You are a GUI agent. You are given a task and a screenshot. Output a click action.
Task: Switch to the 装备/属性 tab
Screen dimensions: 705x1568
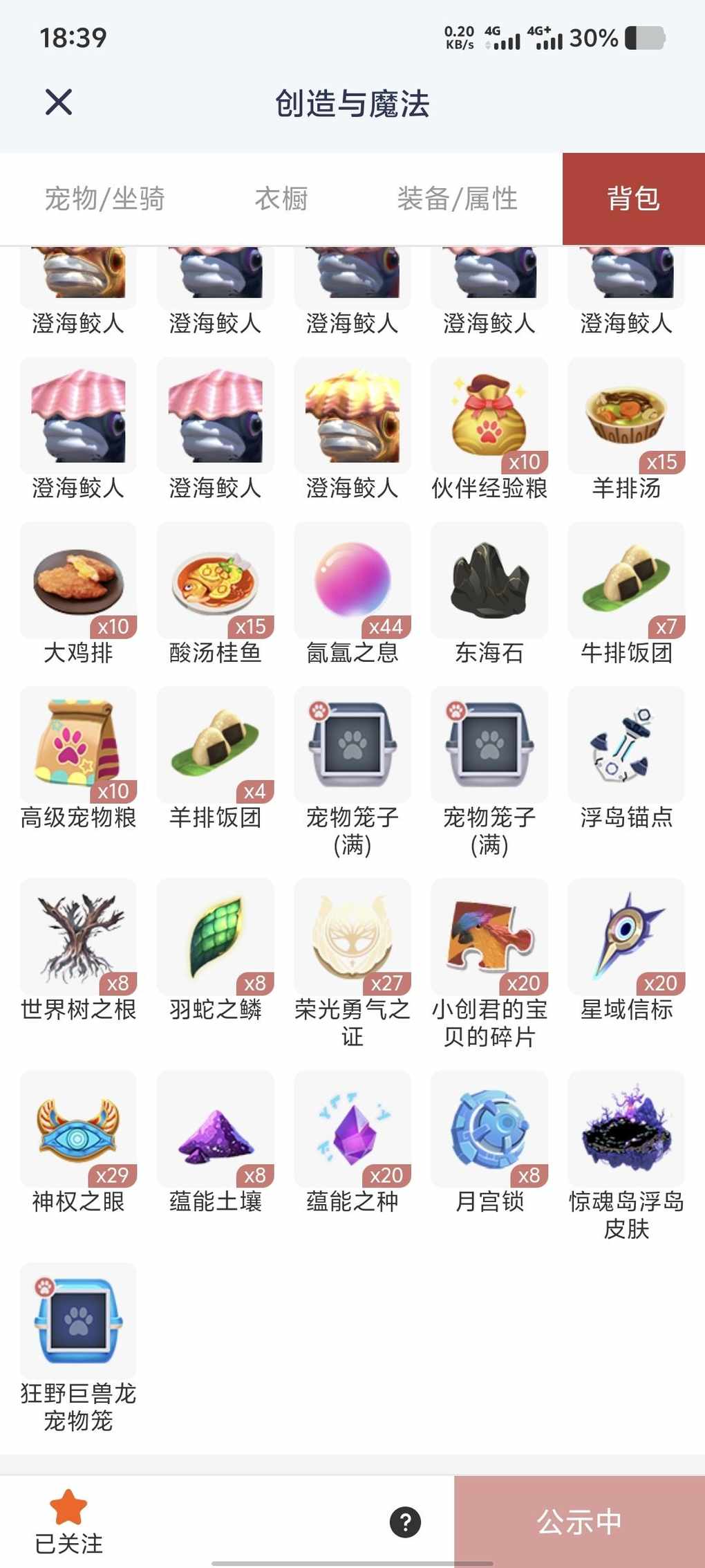[x=457, y=199]
